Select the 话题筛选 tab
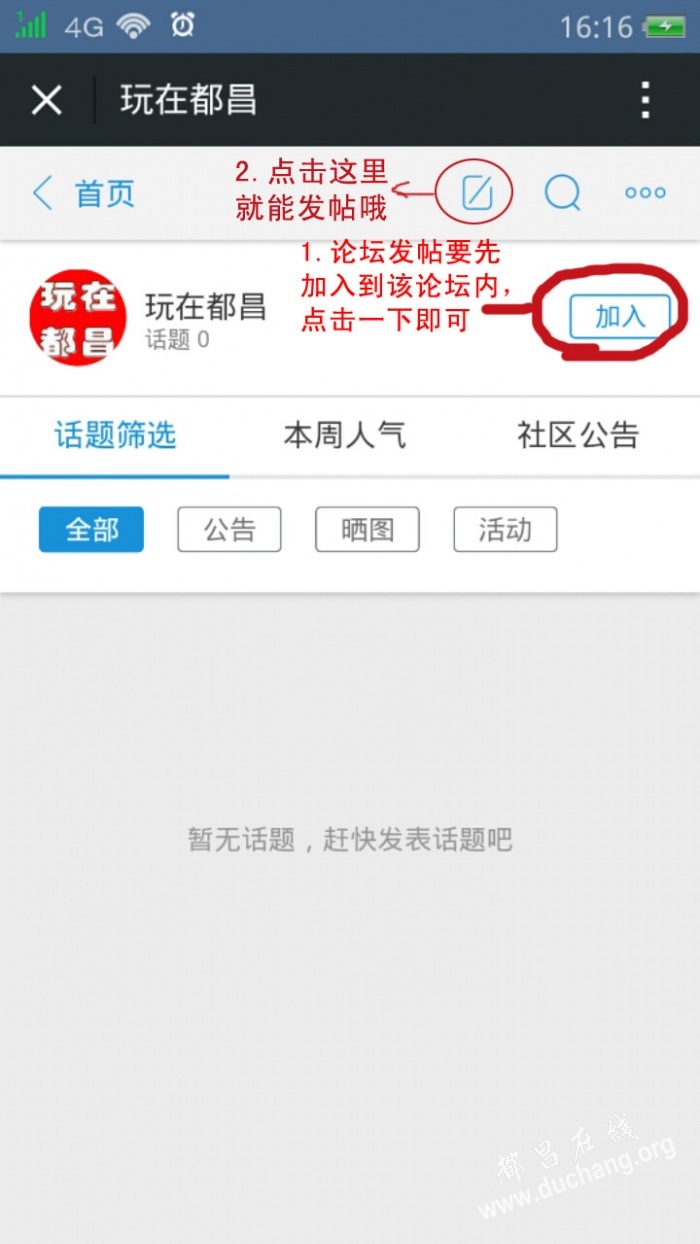Viewport: 700px width, 1244px height. point(115,435)
